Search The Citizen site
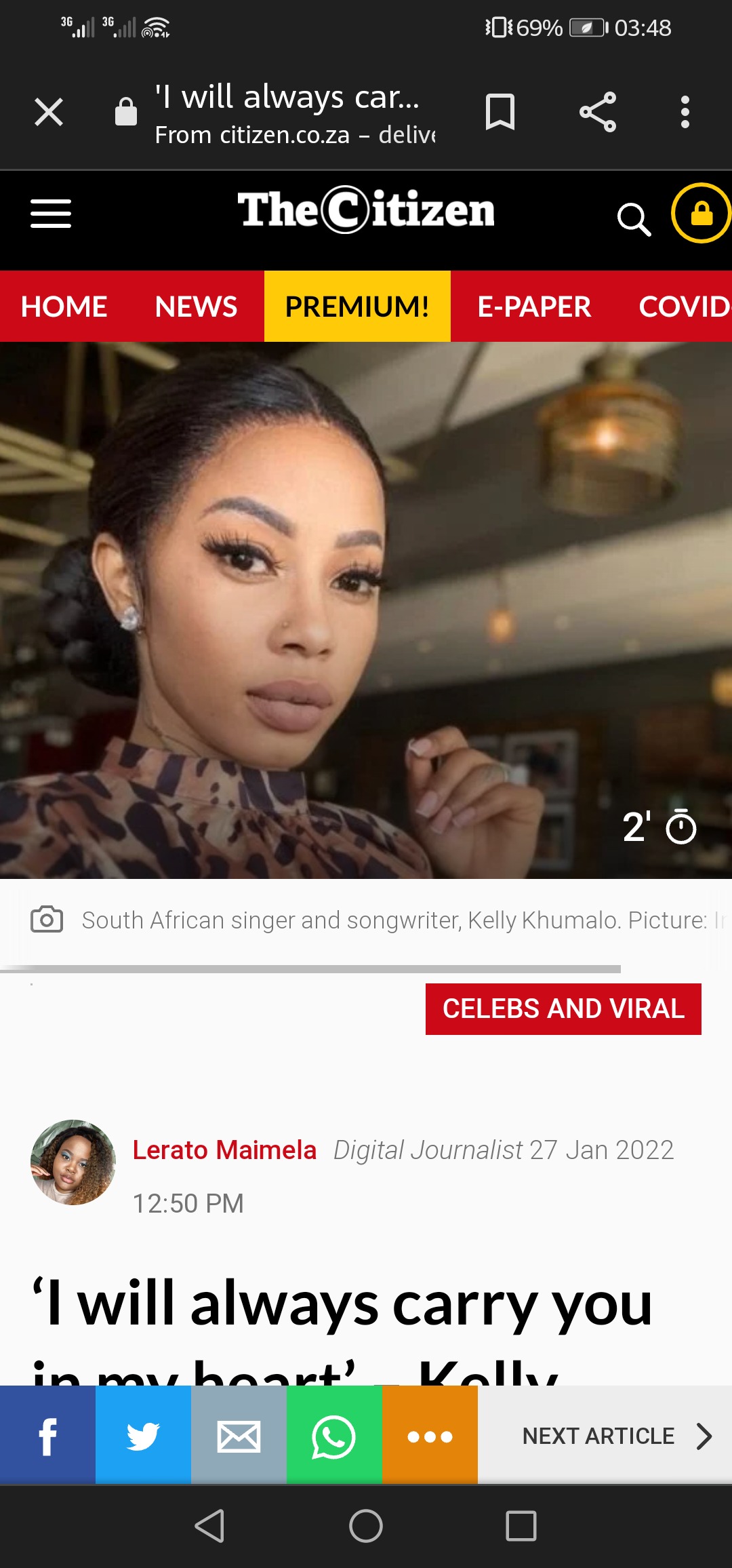Screen dimensions: 732x1568 pos(634,218)
